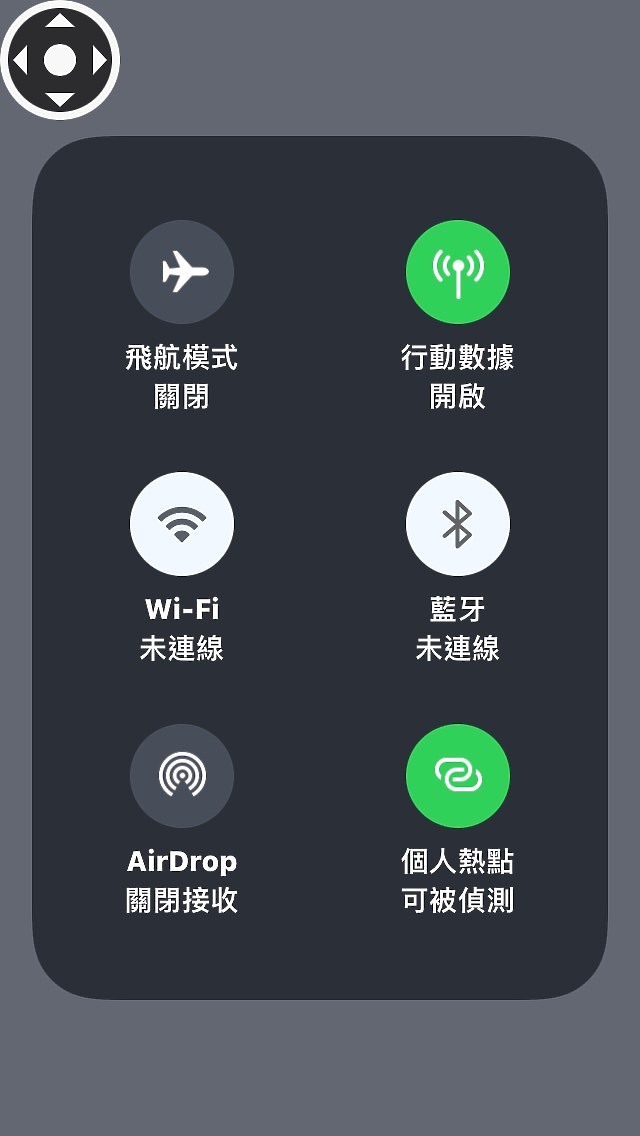Image resolution: width=640 pixels, height=1136 pixels.
Task: Disable cellular data (行動數據)
Action: [457, 272]
